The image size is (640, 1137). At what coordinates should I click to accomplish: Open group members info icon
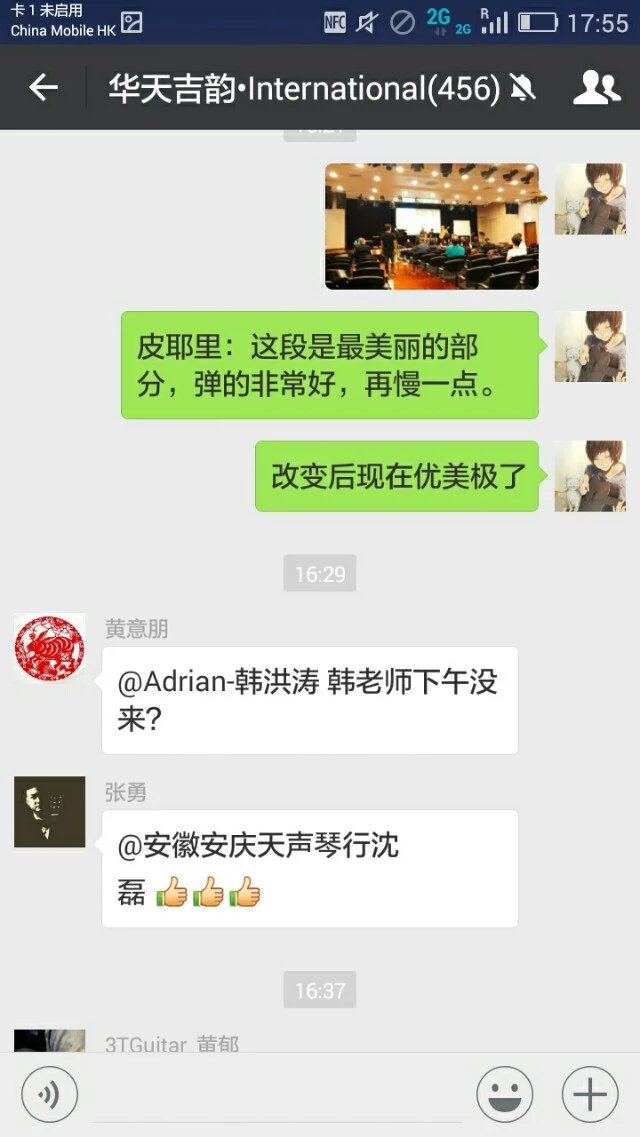click(596, 88)
